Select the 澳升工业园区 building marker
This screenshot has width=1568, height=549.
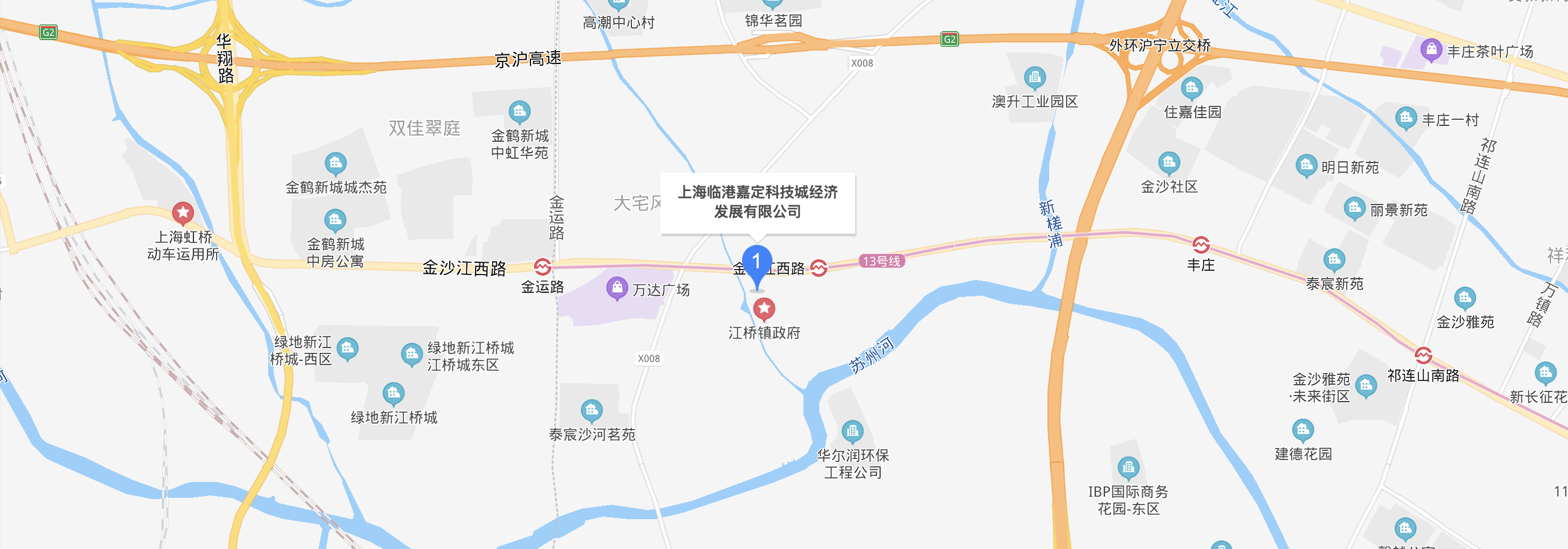1034,77
